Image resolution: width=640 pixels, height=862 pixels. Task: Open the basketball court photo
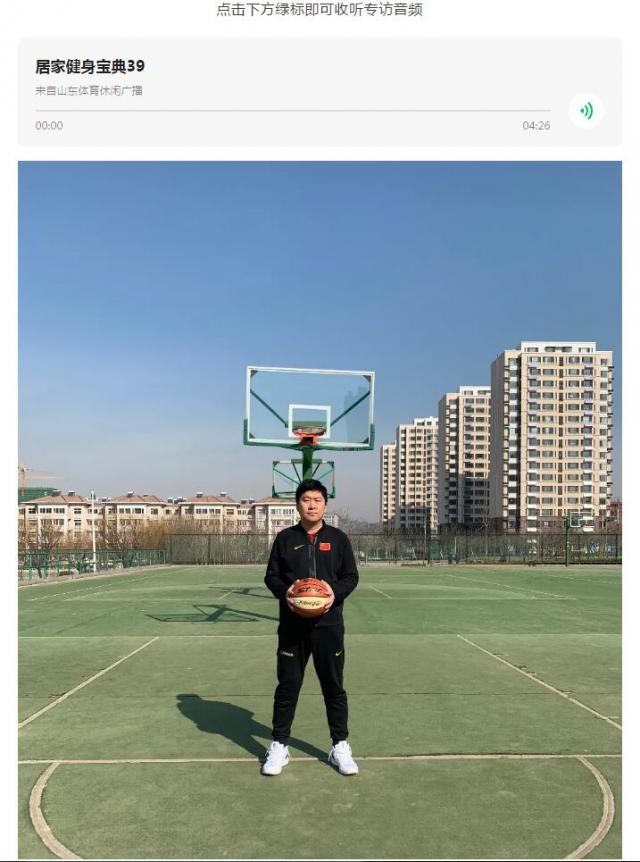pyautogui.click(x=320, y=510)
